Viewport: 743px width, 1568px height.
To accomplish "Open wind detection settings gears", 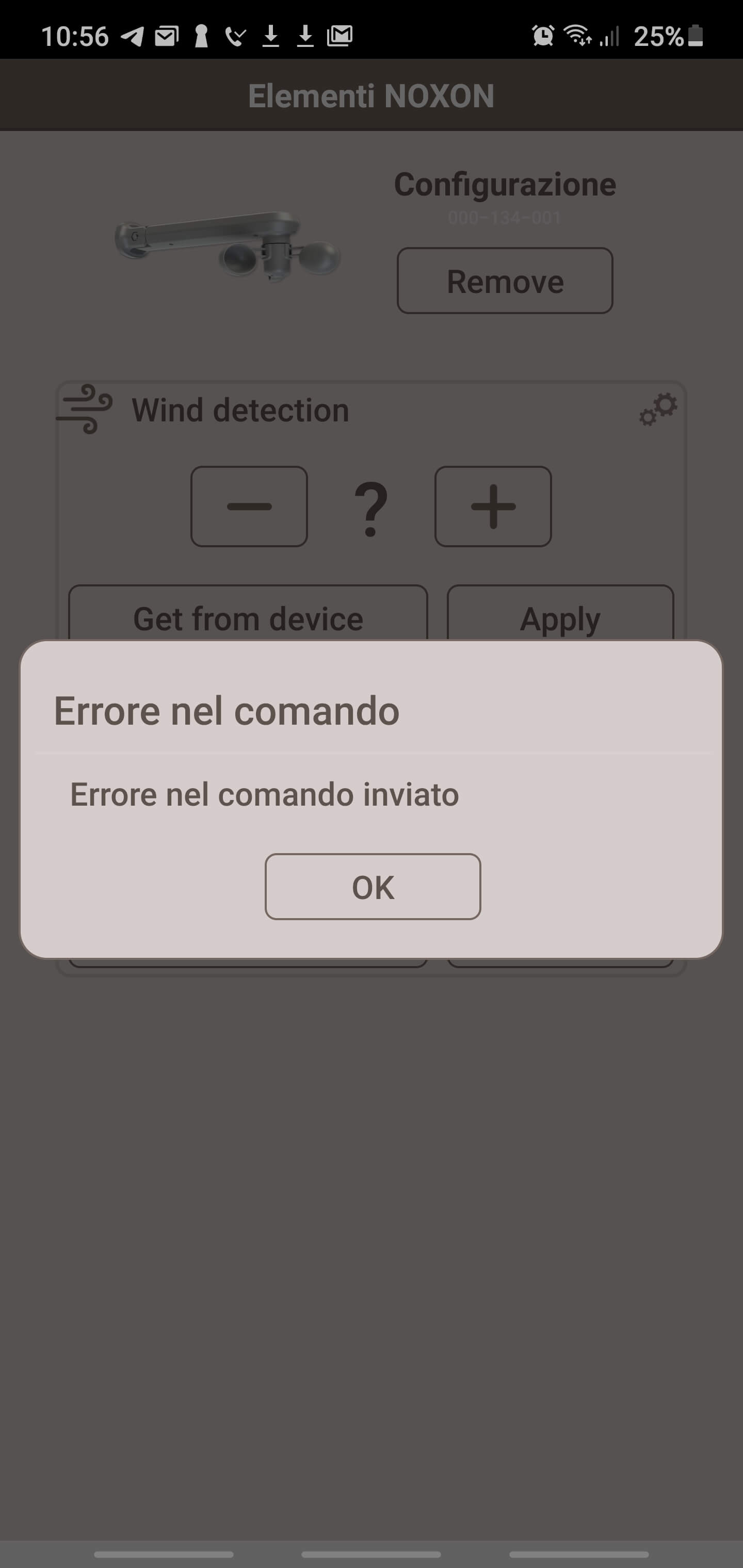I will [x=658, y=409].
